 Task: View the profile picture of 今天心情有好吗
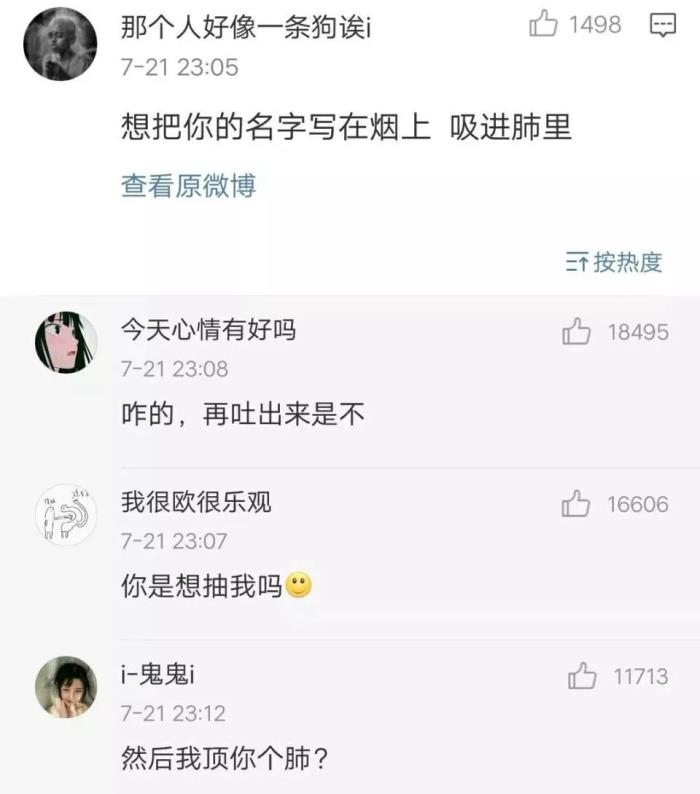point(66,342)
